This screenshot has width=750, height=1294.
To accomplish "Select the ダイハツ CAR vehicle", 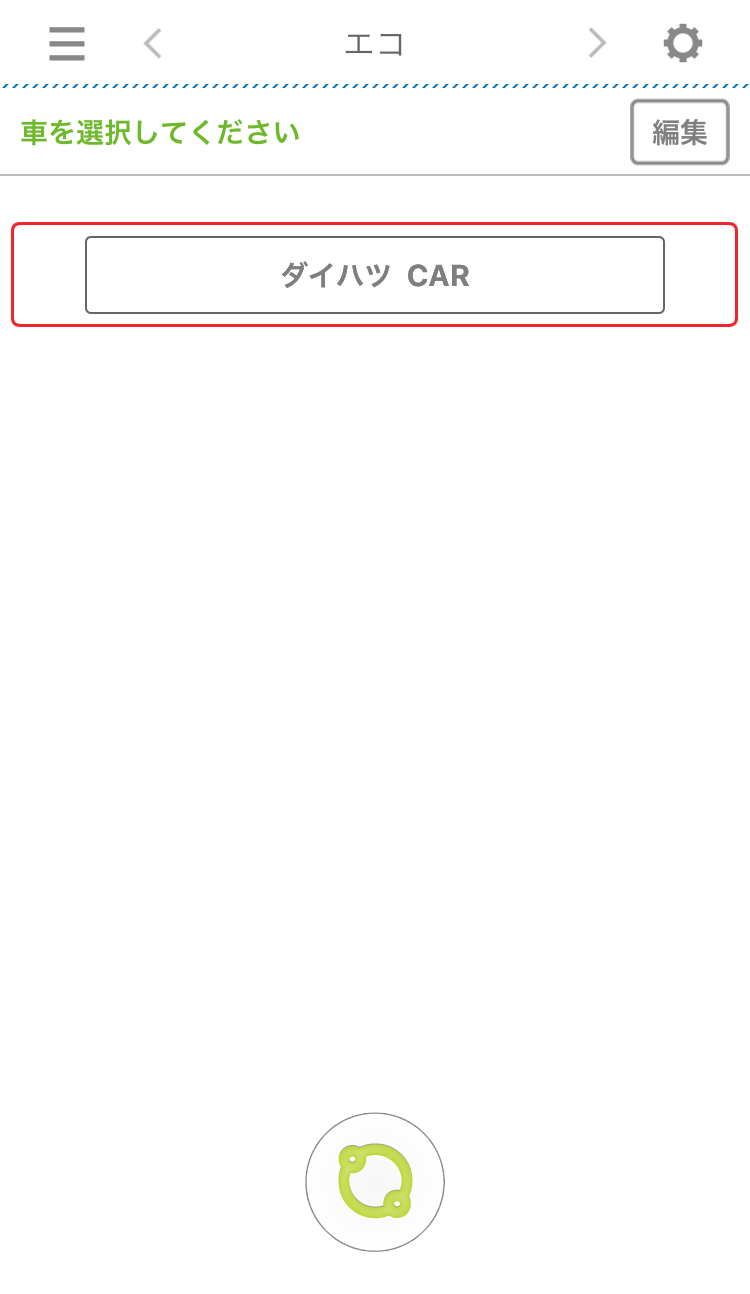I will pyautogui.click(x=375, y=275).
